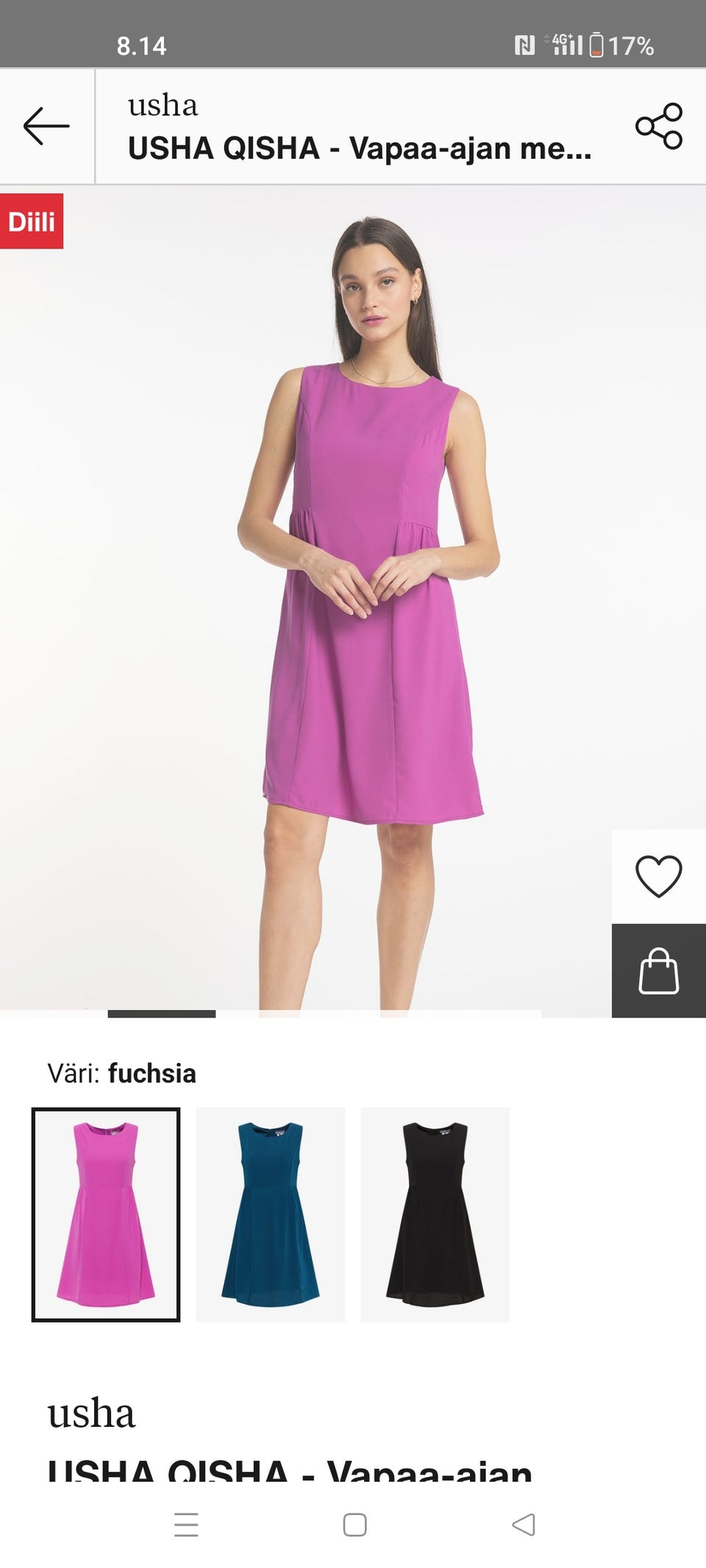706x1568 pixels.
Task: Choose the teal blue dress variant
Action: point(270,1214)
